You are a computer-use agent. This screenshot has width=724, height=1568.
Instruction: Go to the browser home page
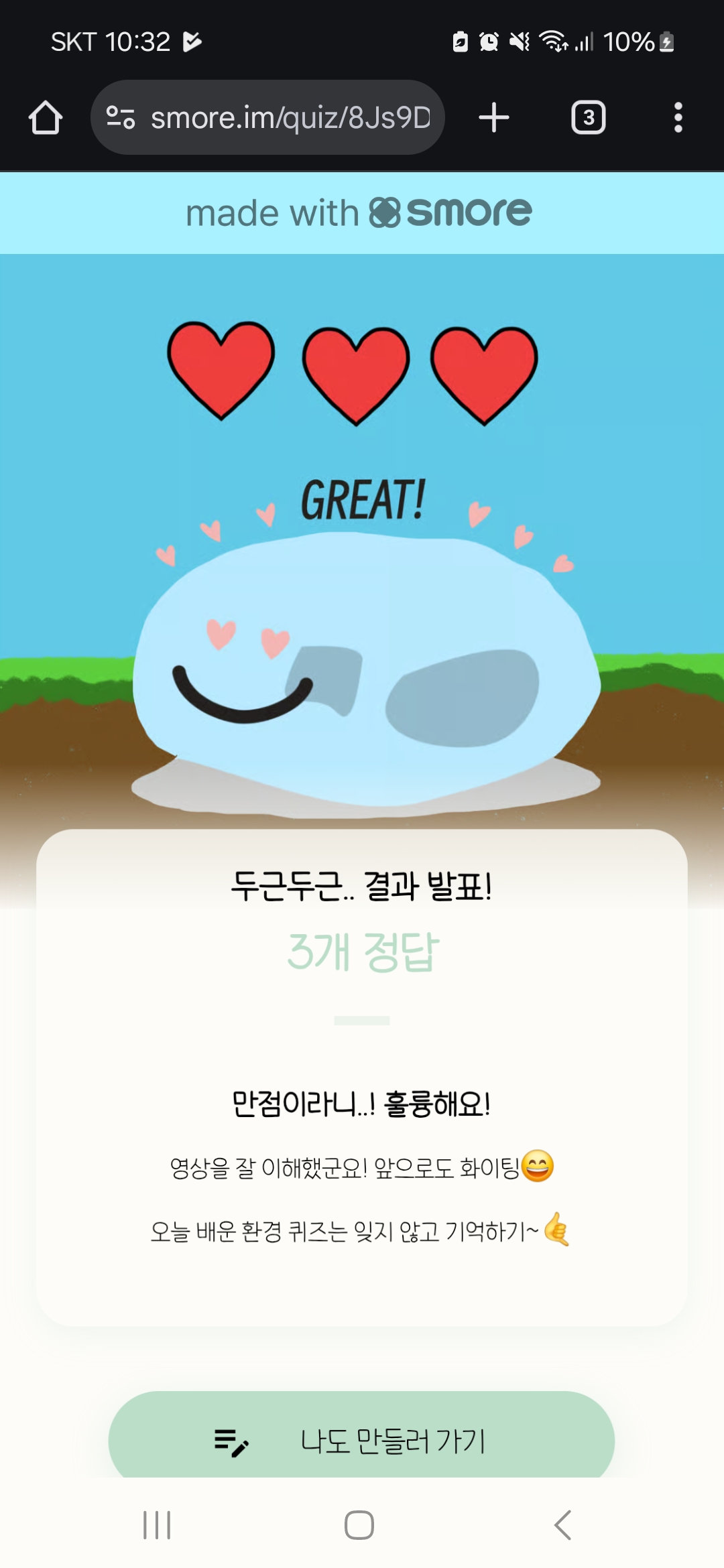pos(46,118)
